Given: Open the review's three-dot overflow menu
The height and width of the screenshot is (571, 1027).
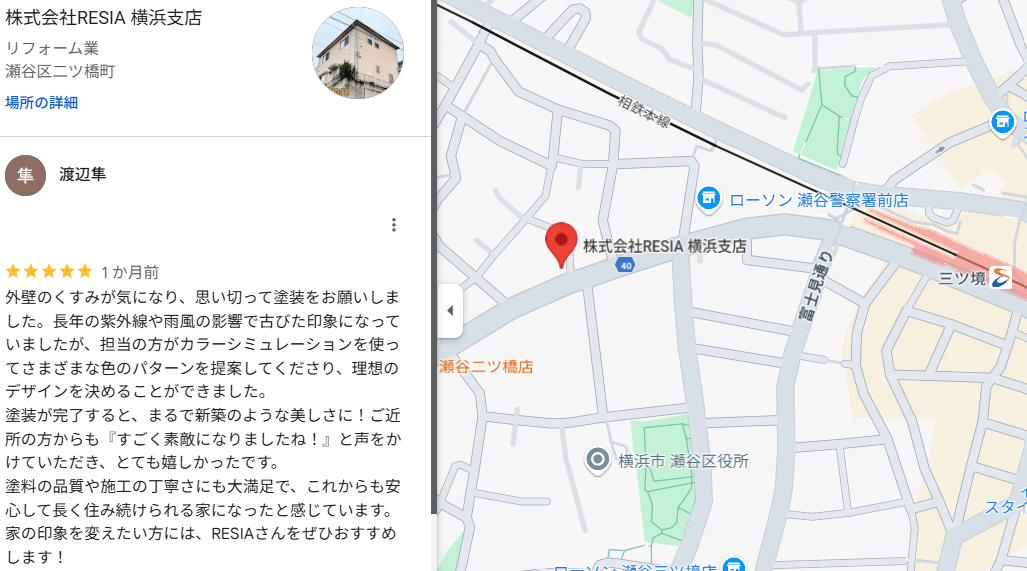Looking at the screenshot, I should point(394,224).
